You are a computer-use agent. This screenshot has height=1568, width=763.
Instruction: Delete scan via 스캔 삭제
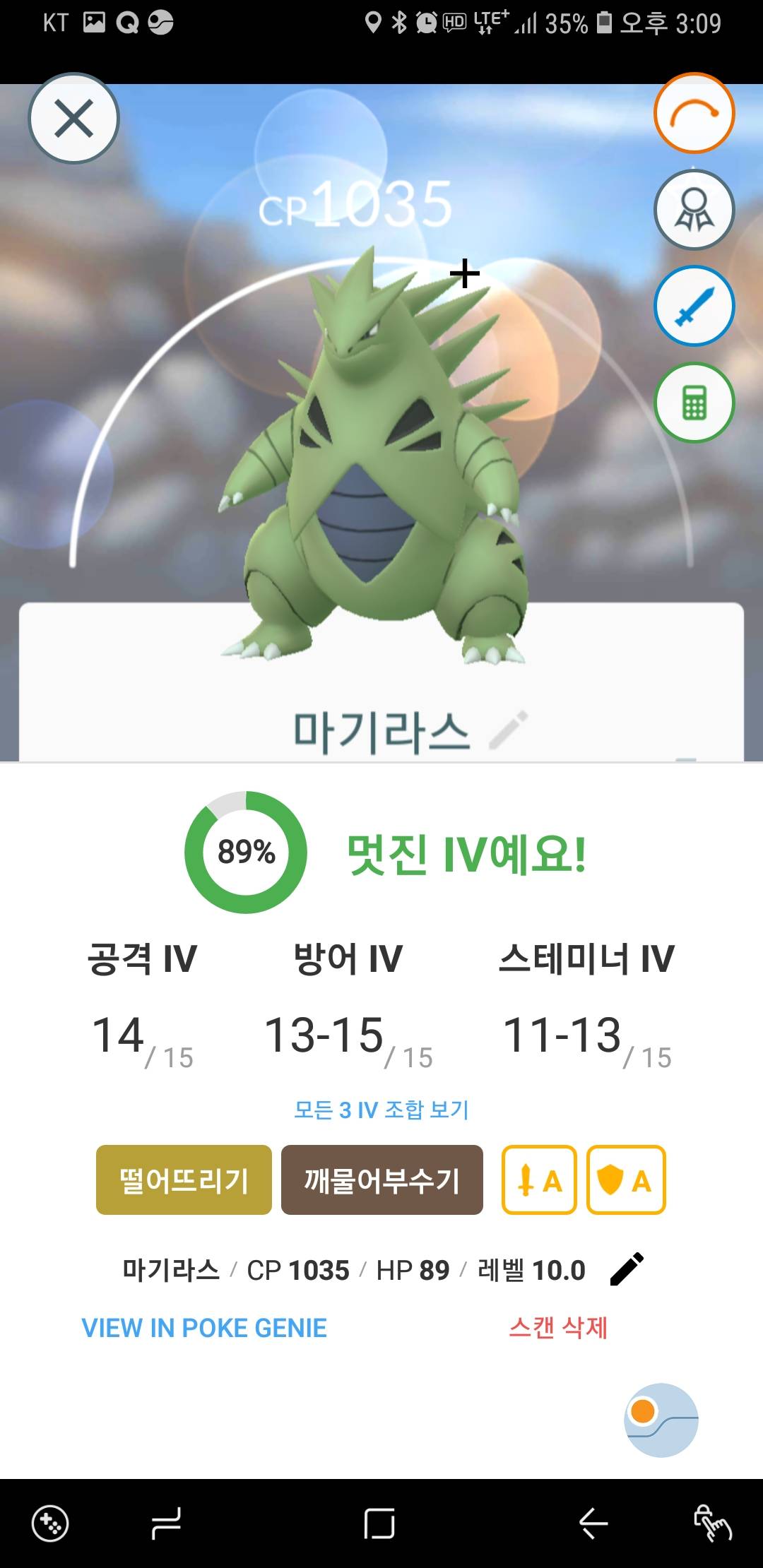558,1328
